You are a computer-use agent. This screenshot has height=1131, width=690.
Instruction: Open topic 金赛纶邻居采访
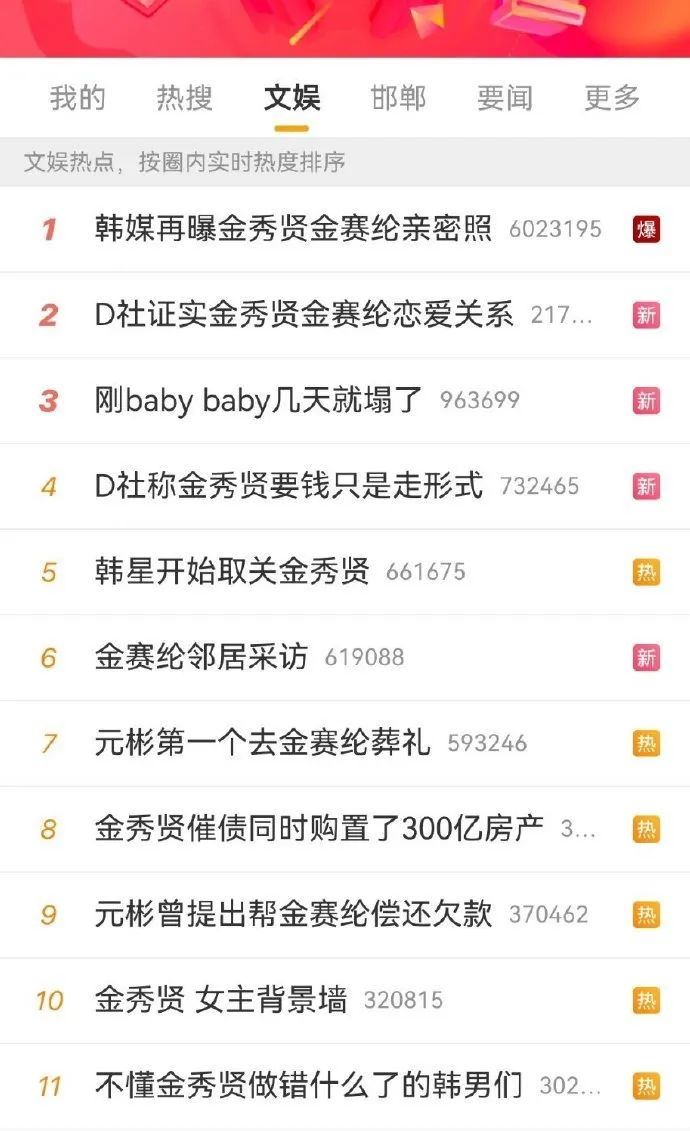pyautogui.click(x=201, y=658)
